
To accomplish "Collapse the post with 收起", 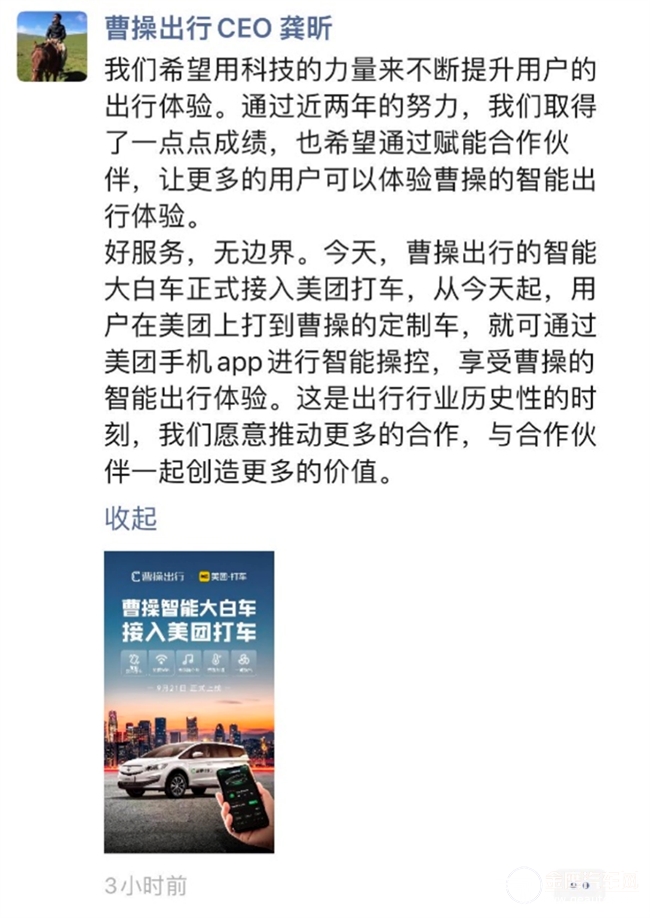I will pos(130,518).
